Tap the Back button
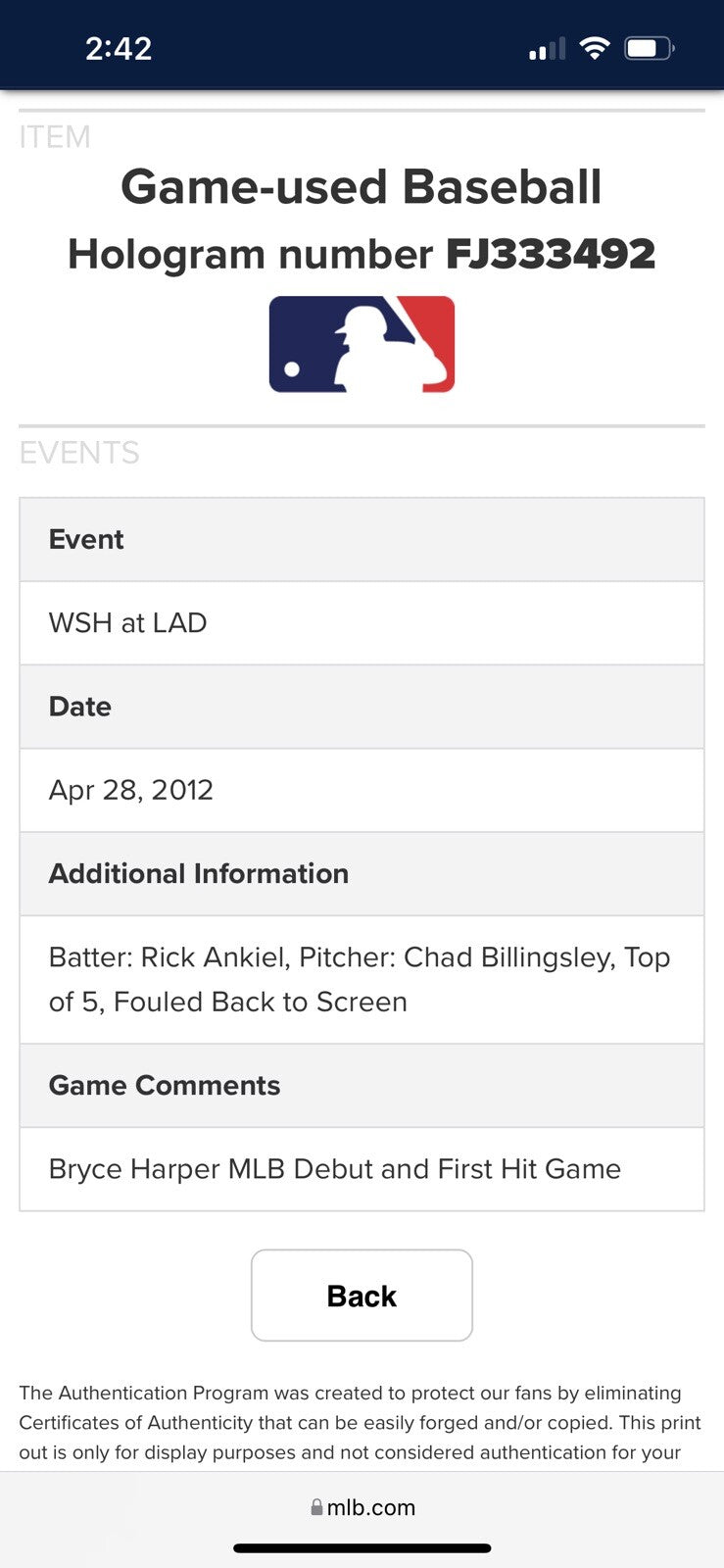This screenshot has width=724, height=1568. coord(362,1296)
